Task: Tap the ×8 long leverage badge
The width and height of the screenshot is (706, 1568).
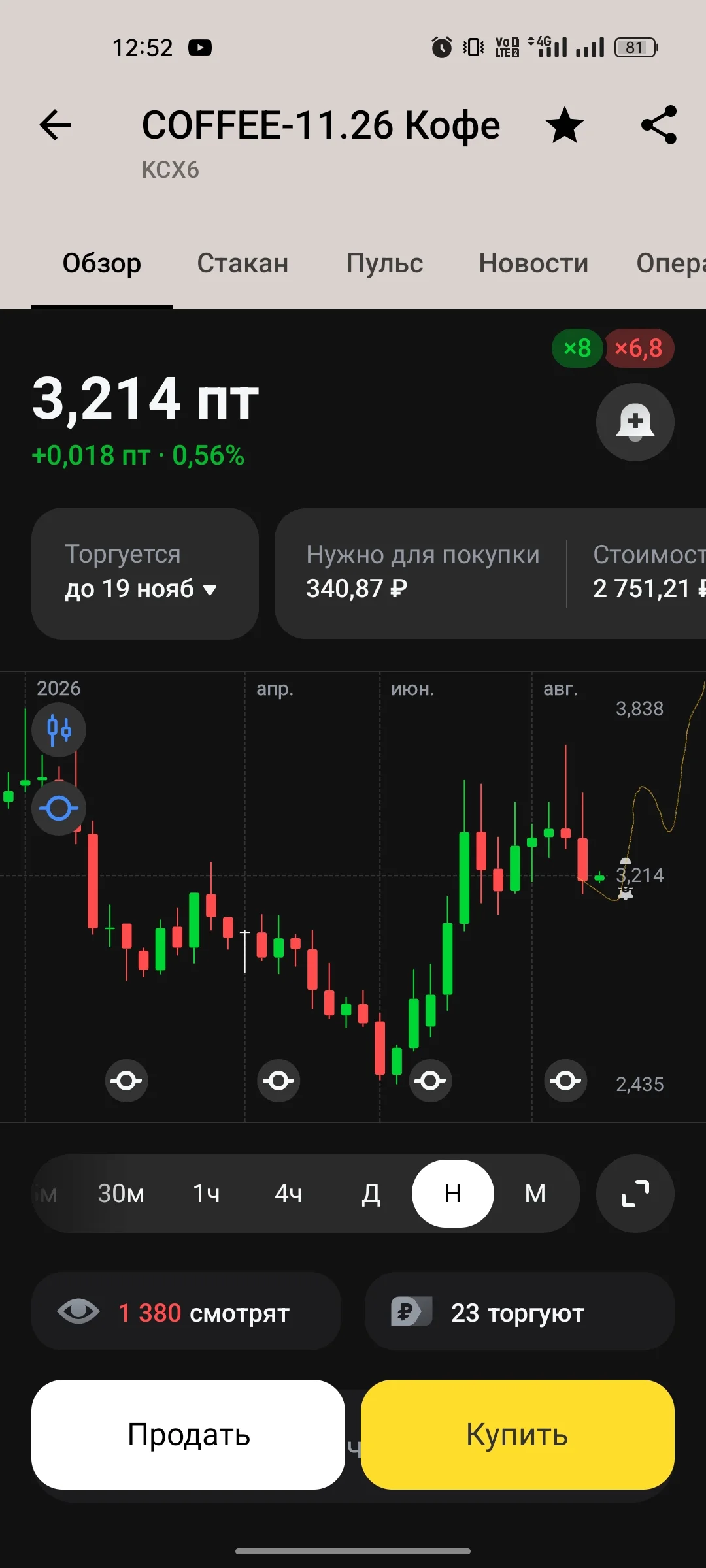Action: pyautogui.click(x=577, y=348)
